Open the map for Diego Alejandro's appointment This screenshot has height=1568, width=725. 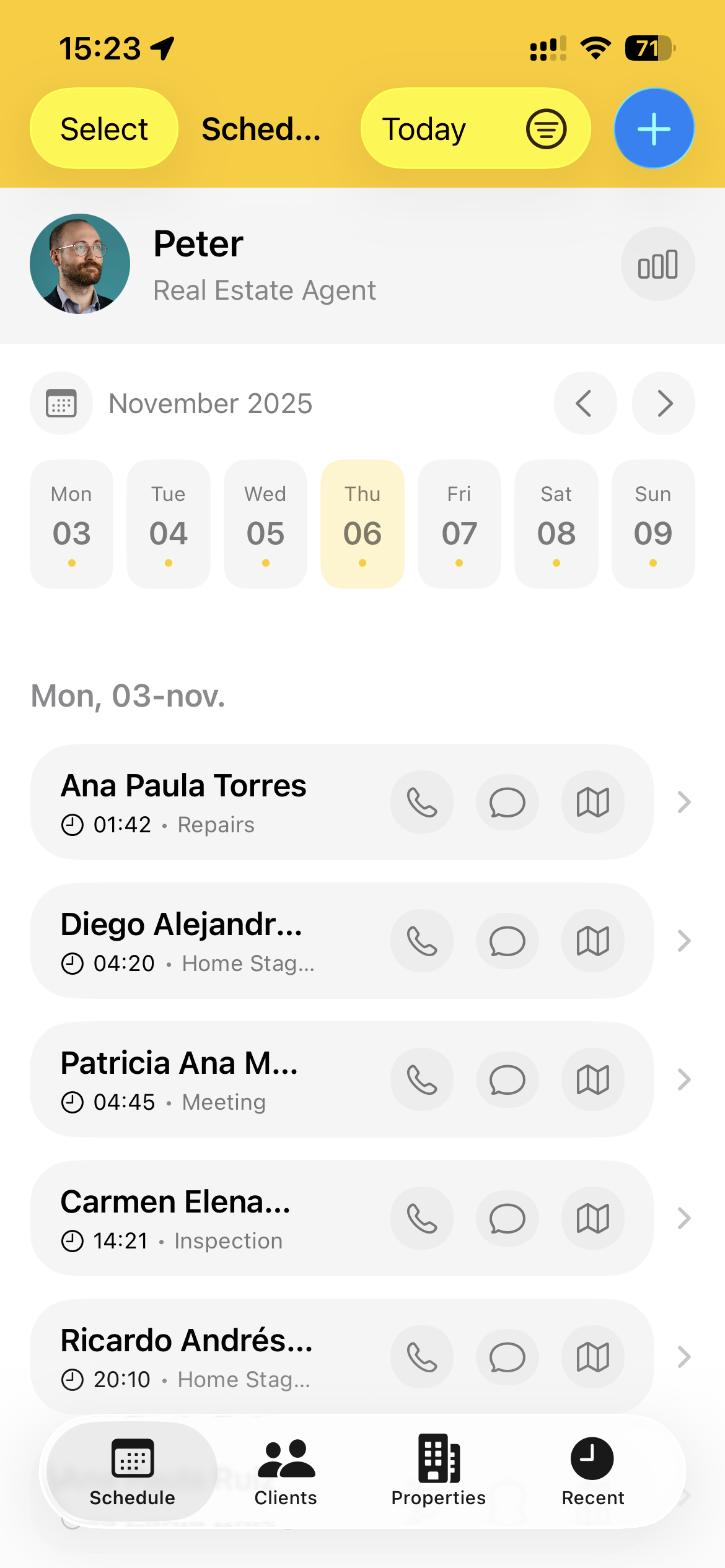(x=592, y=941)
